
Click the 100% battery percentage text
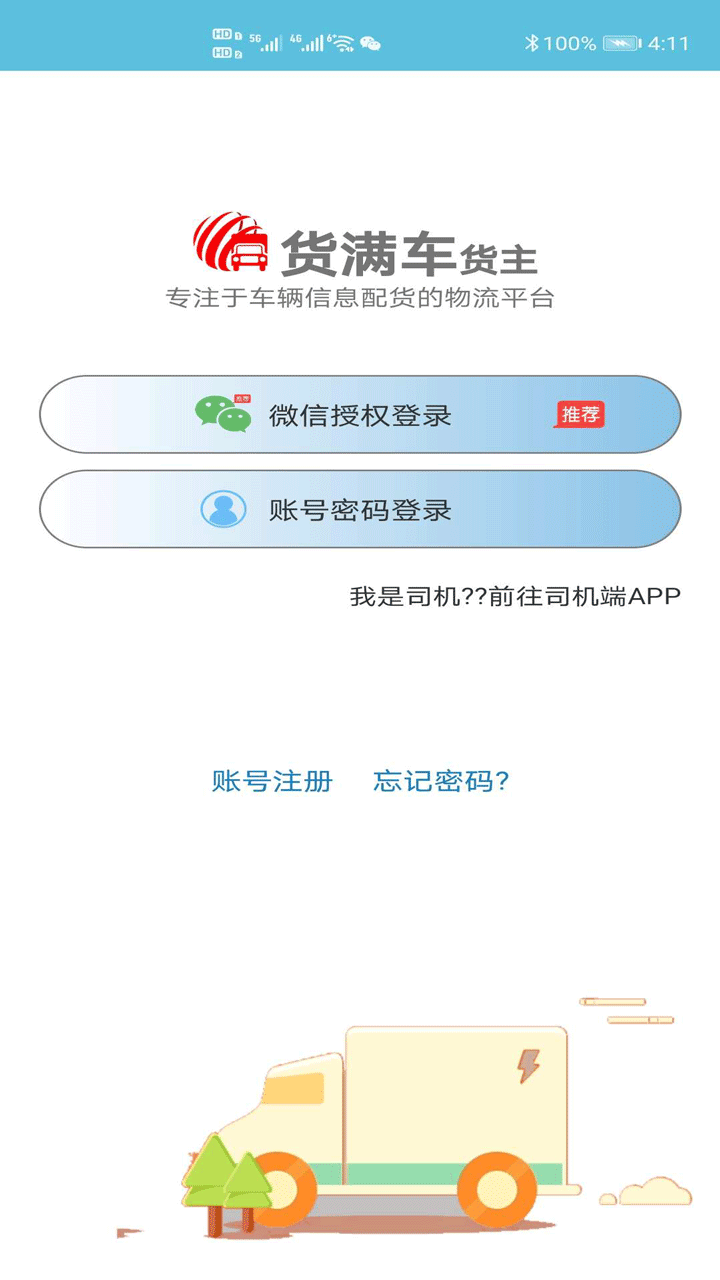point(570,42)
